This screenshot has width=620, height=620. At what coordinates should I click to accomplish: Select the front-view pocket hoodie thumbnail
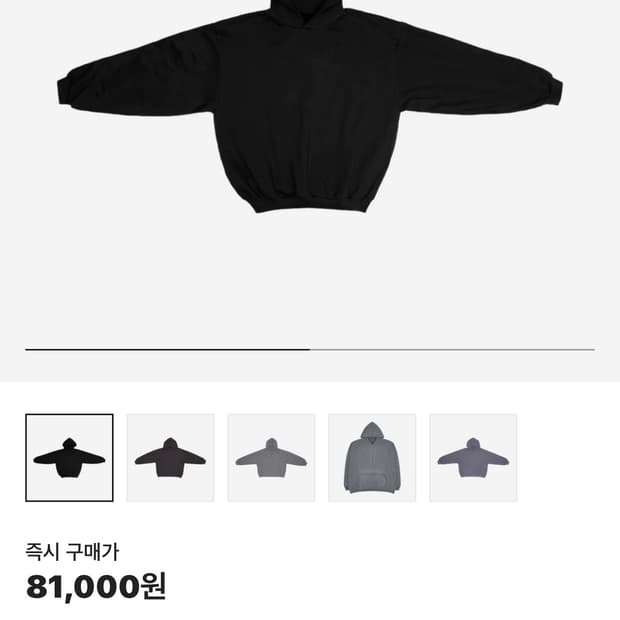pos(372,457)
